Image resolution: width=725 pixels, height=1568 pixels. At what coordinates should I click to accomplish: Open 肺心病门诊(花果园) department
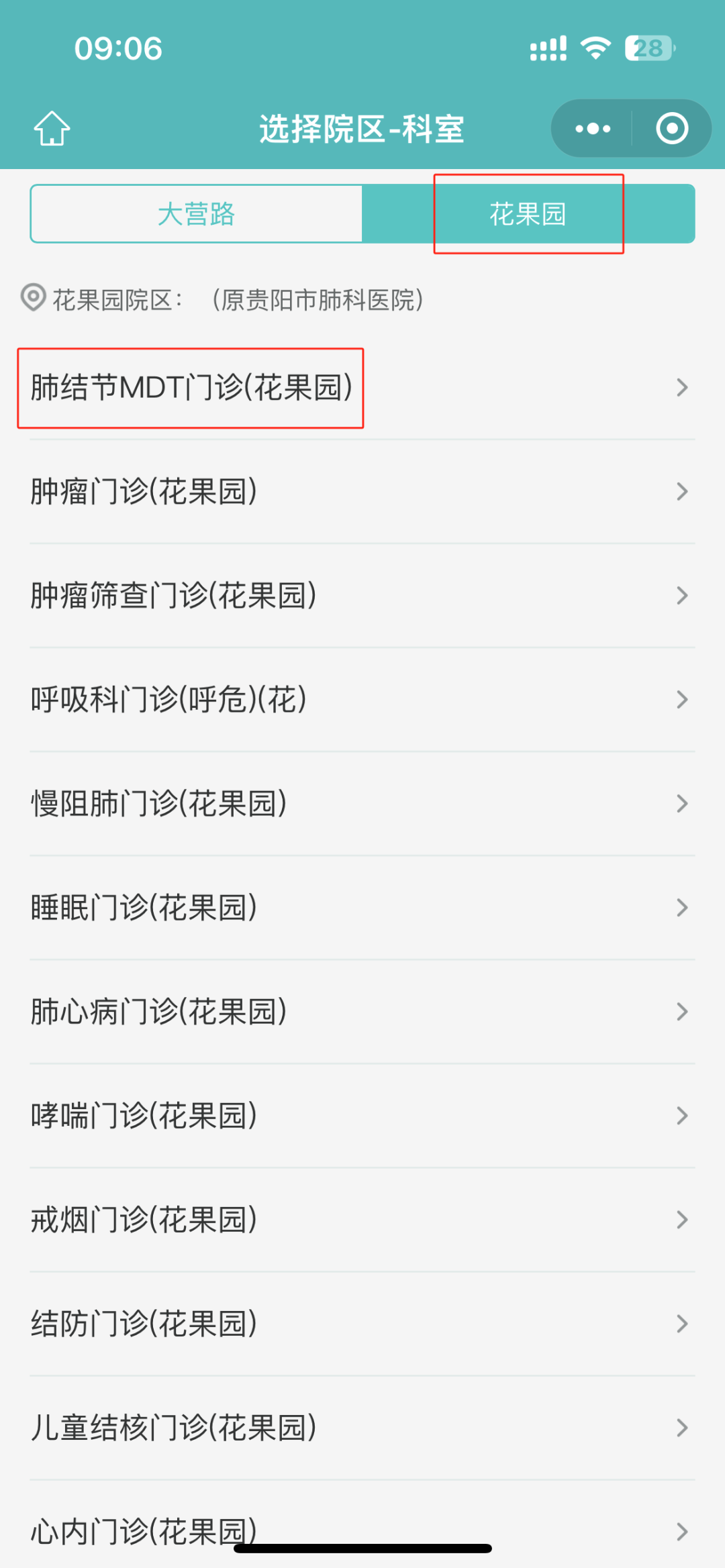tap(362, 1012)
